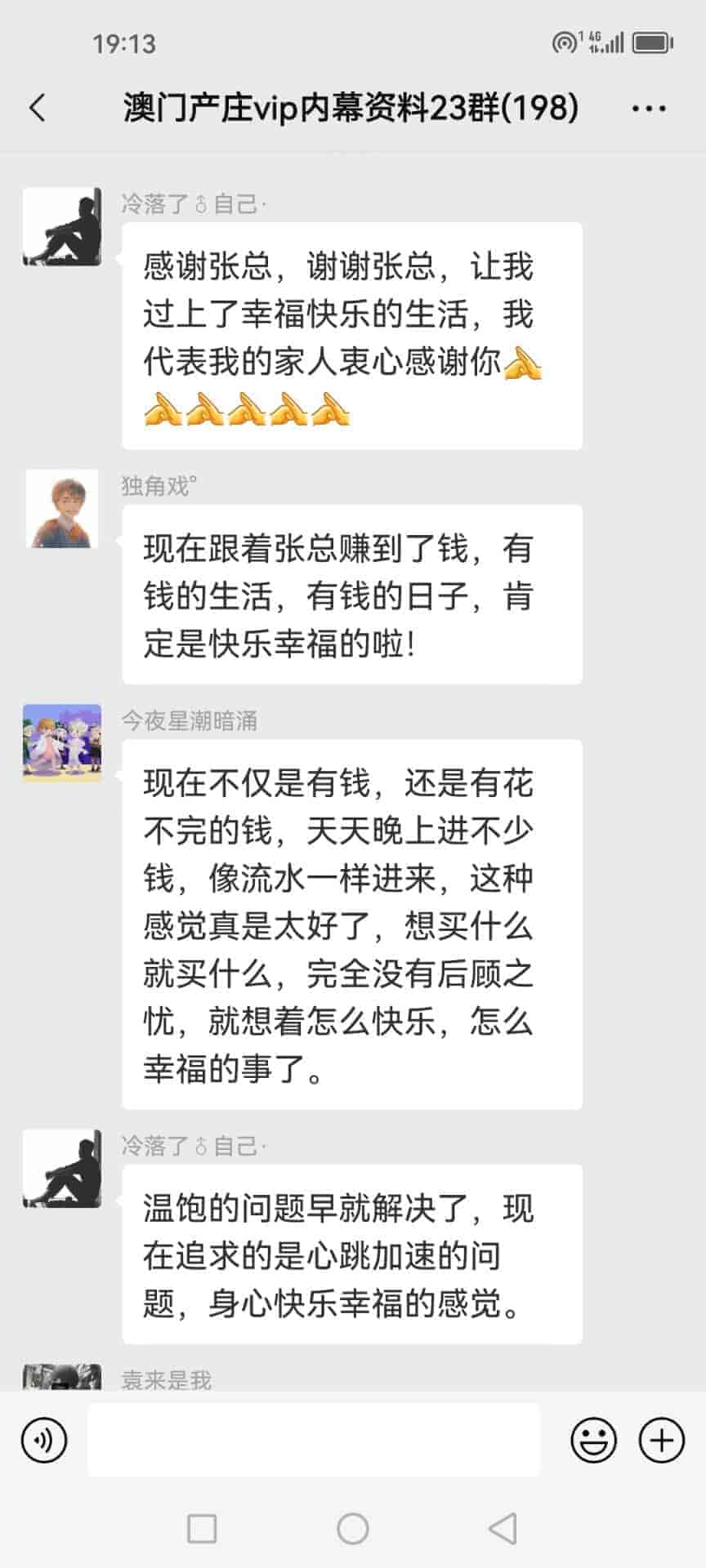Switch to voice message input

[x=44, y=1440]
